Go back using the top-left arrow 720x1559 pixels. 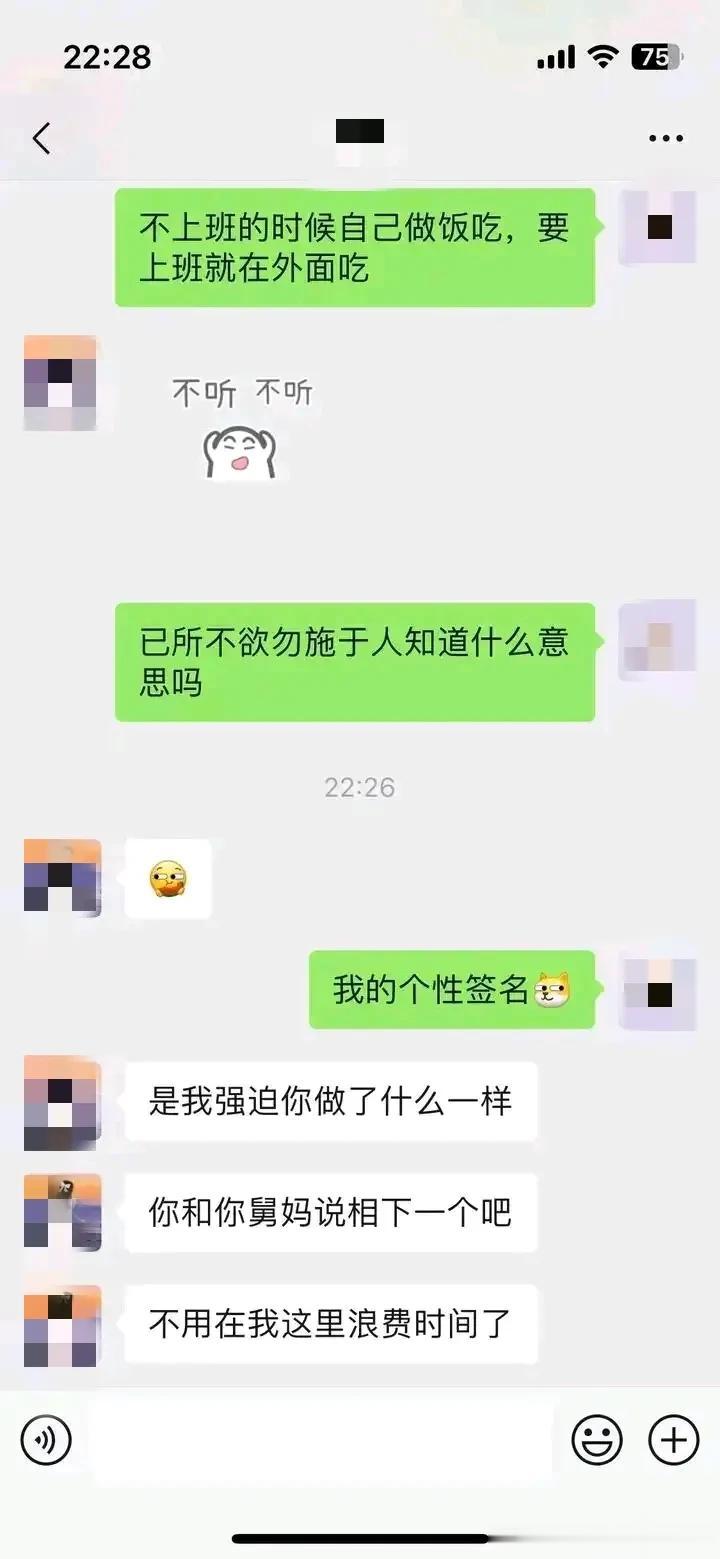(42, 139)
